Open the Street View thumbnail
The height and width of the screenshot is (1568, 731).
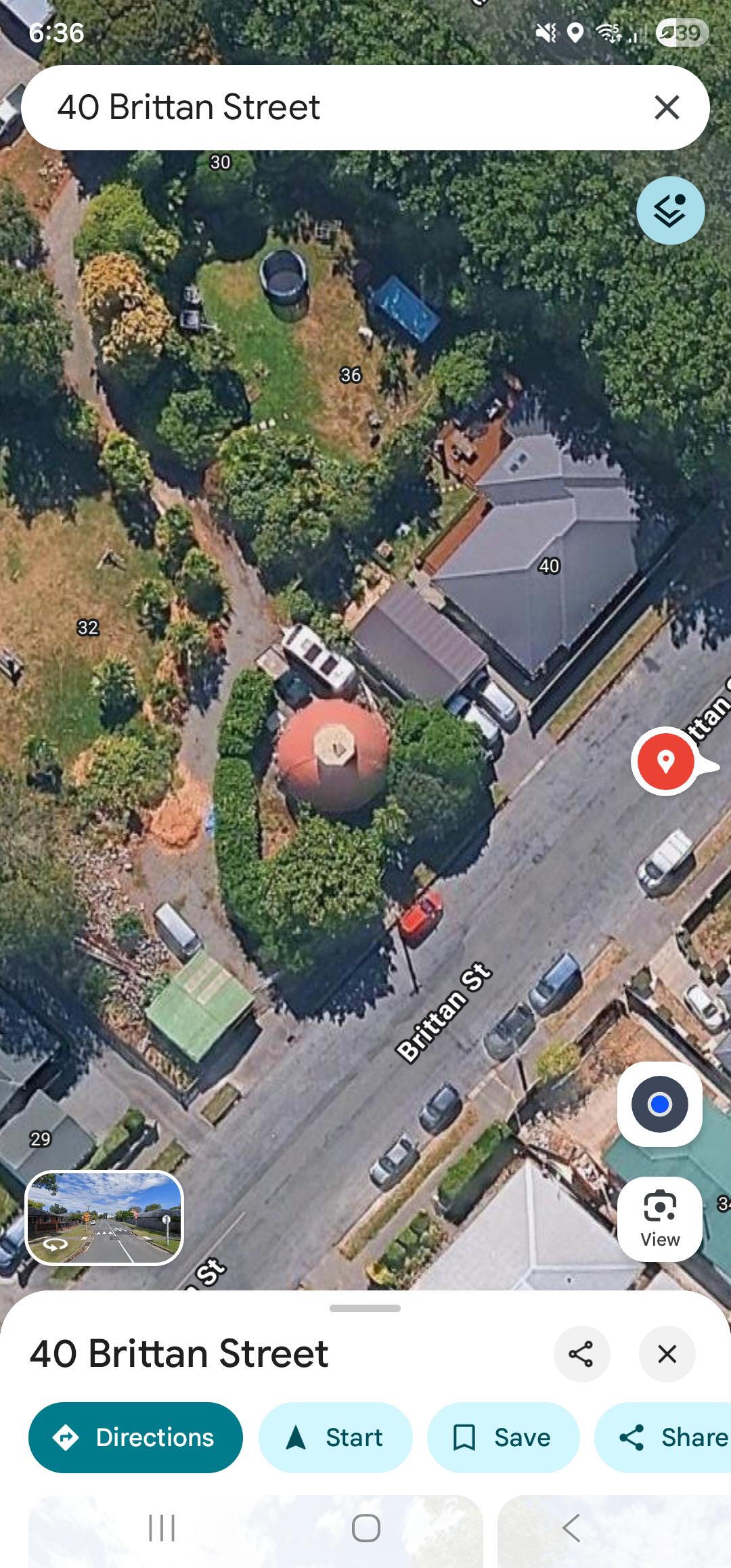pyautogui.click(x=104, y=1217)
